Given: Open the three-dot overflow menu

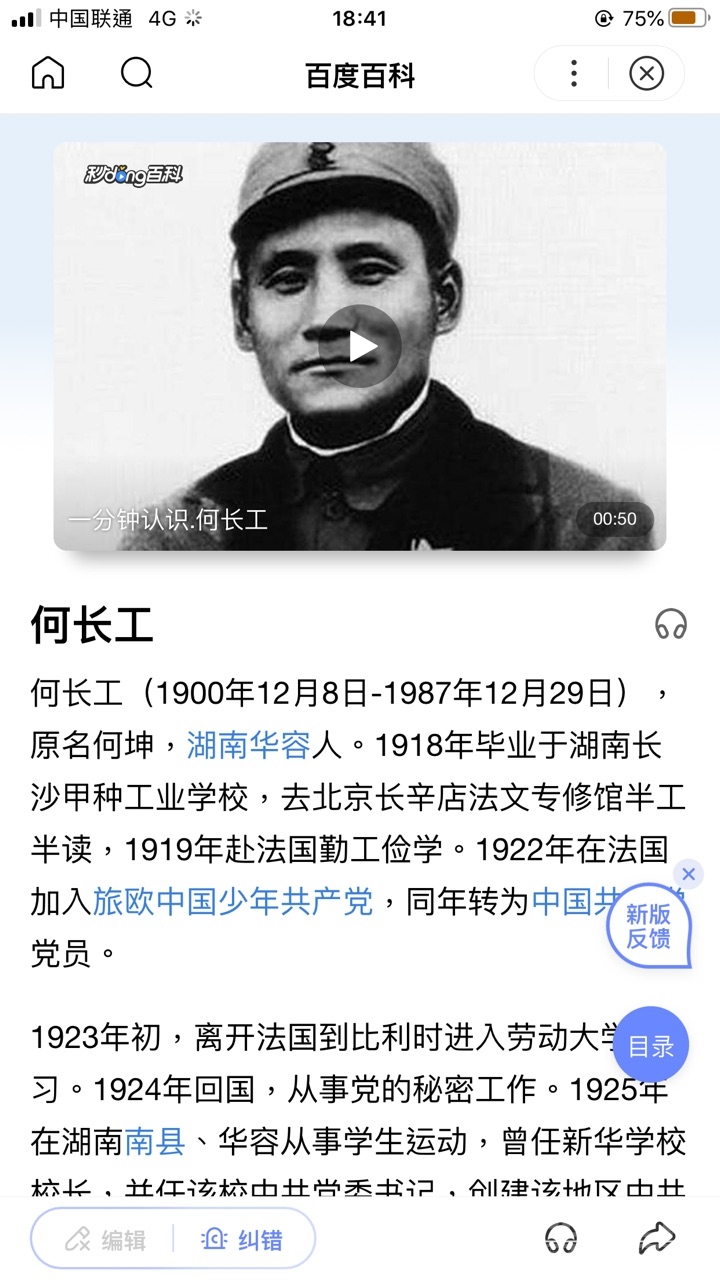Looking at the screenshot, I should (573, 73).
